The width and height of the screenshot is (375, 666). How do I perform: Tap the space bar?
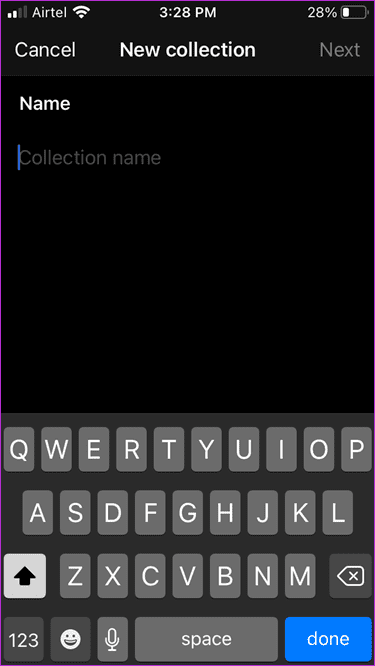pos(206,639)
